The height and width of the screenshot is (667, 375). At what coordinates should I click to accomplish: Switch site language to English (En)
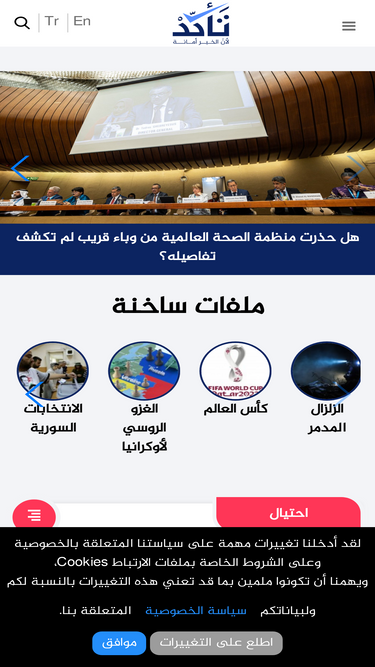82,21
